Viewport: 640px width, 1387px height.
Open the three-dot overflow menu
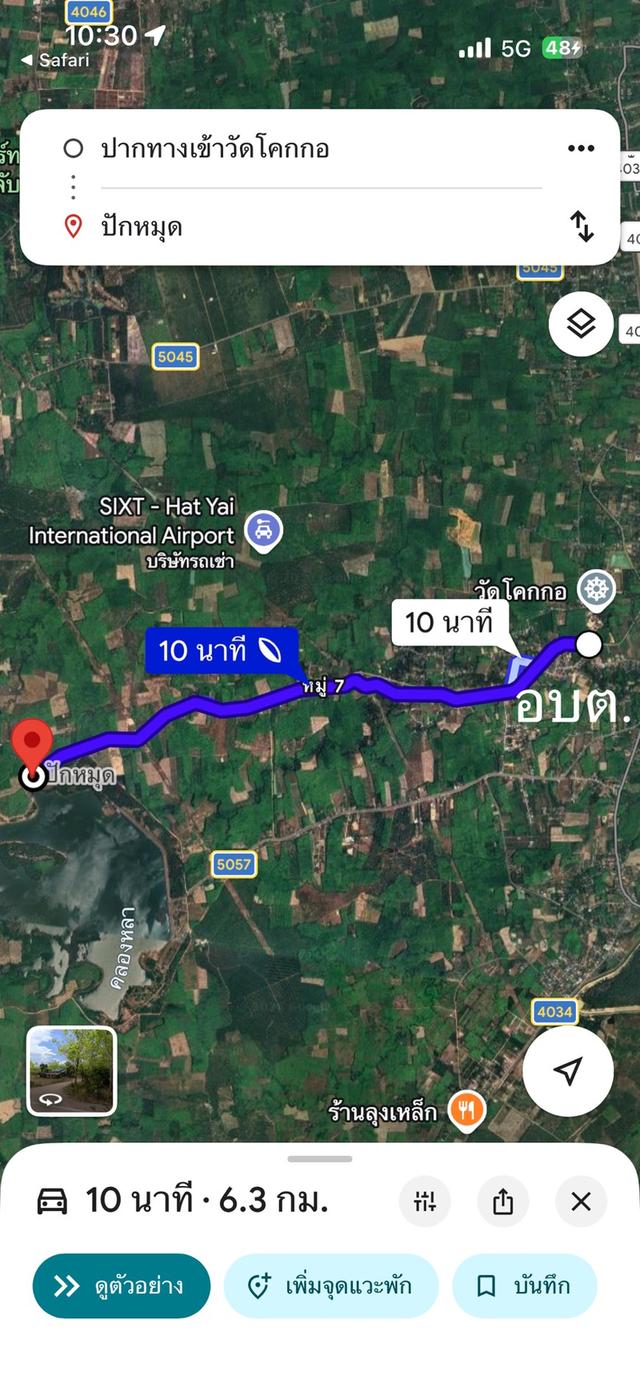click(x=581, y=149)
